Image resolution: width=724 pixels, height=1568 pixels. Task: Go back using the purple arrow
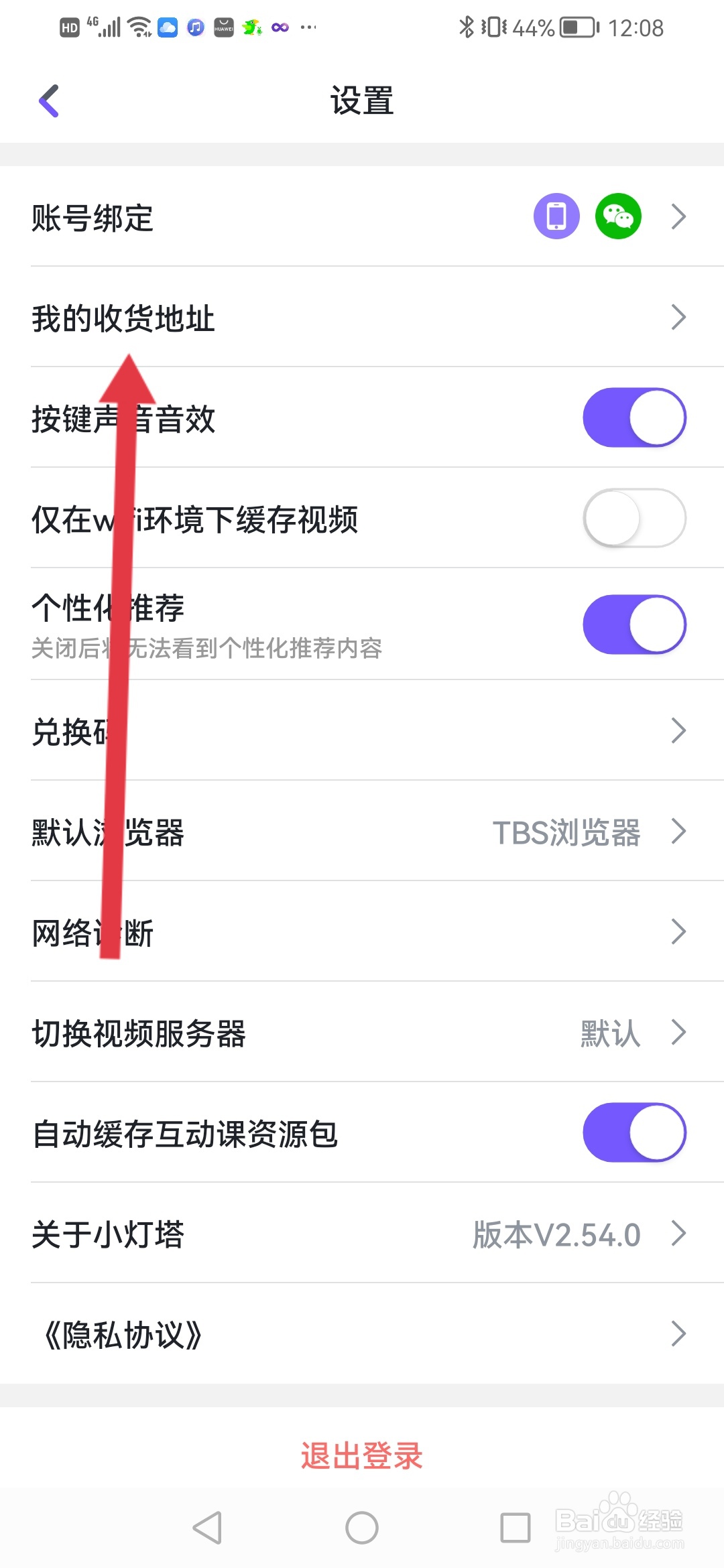click(49, 101)
